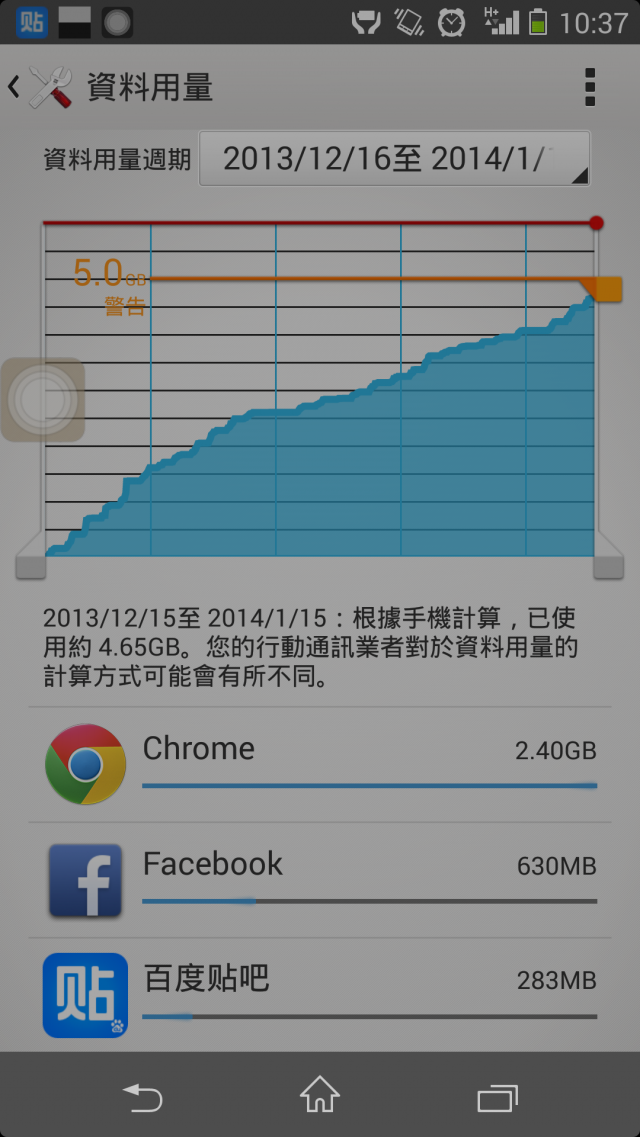Screen dimensions: 640x1138
Task: Open the overflow menu
Action: [x=590, y=88]
